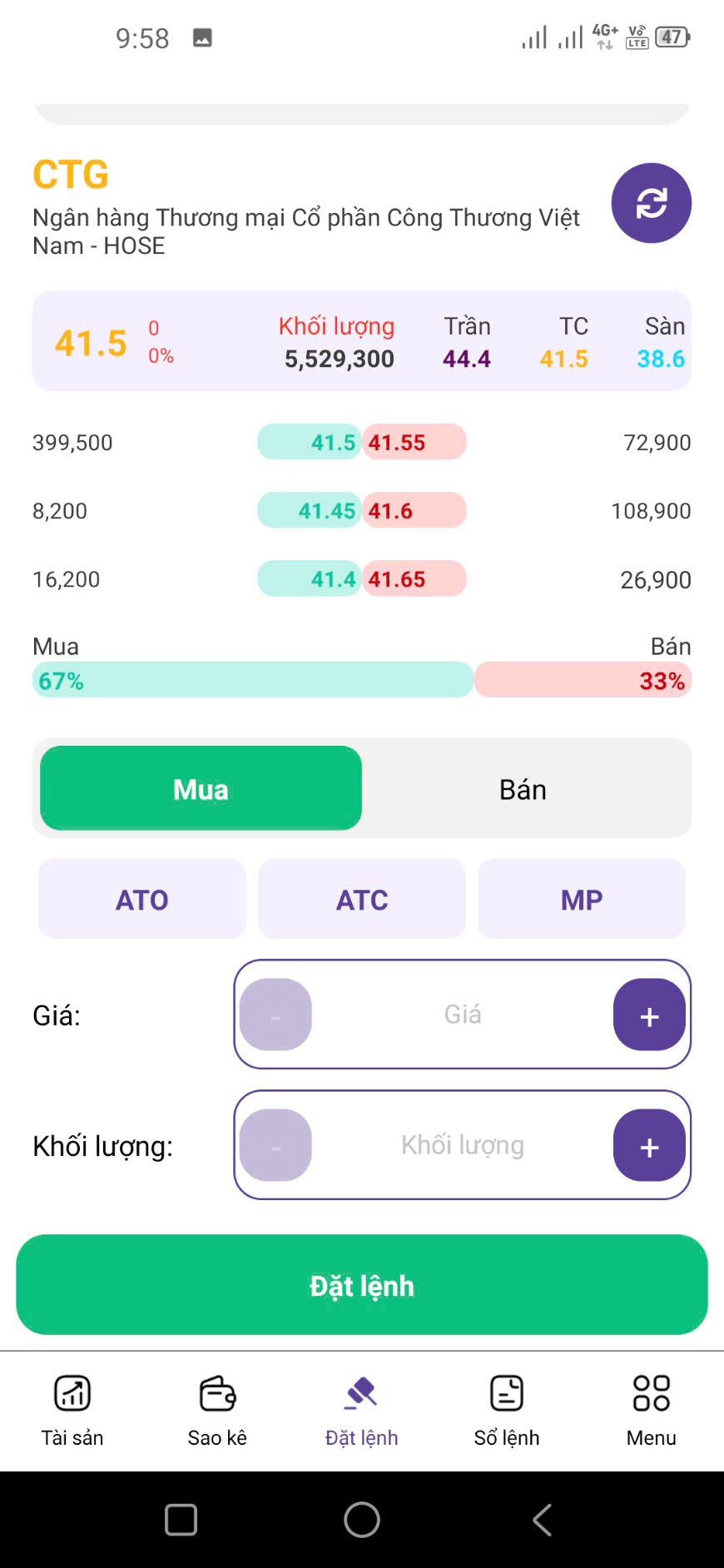
Task: Tap the green Đặt lệnh submit button
Action: click(x=362, y=1285)
